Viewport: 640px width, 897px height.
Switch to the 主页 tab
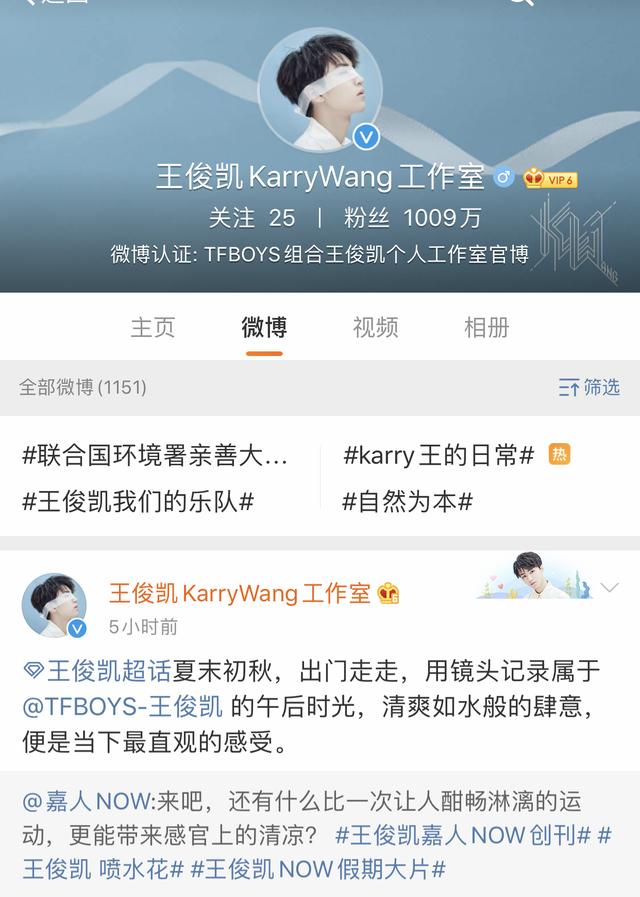pos(153,327)
